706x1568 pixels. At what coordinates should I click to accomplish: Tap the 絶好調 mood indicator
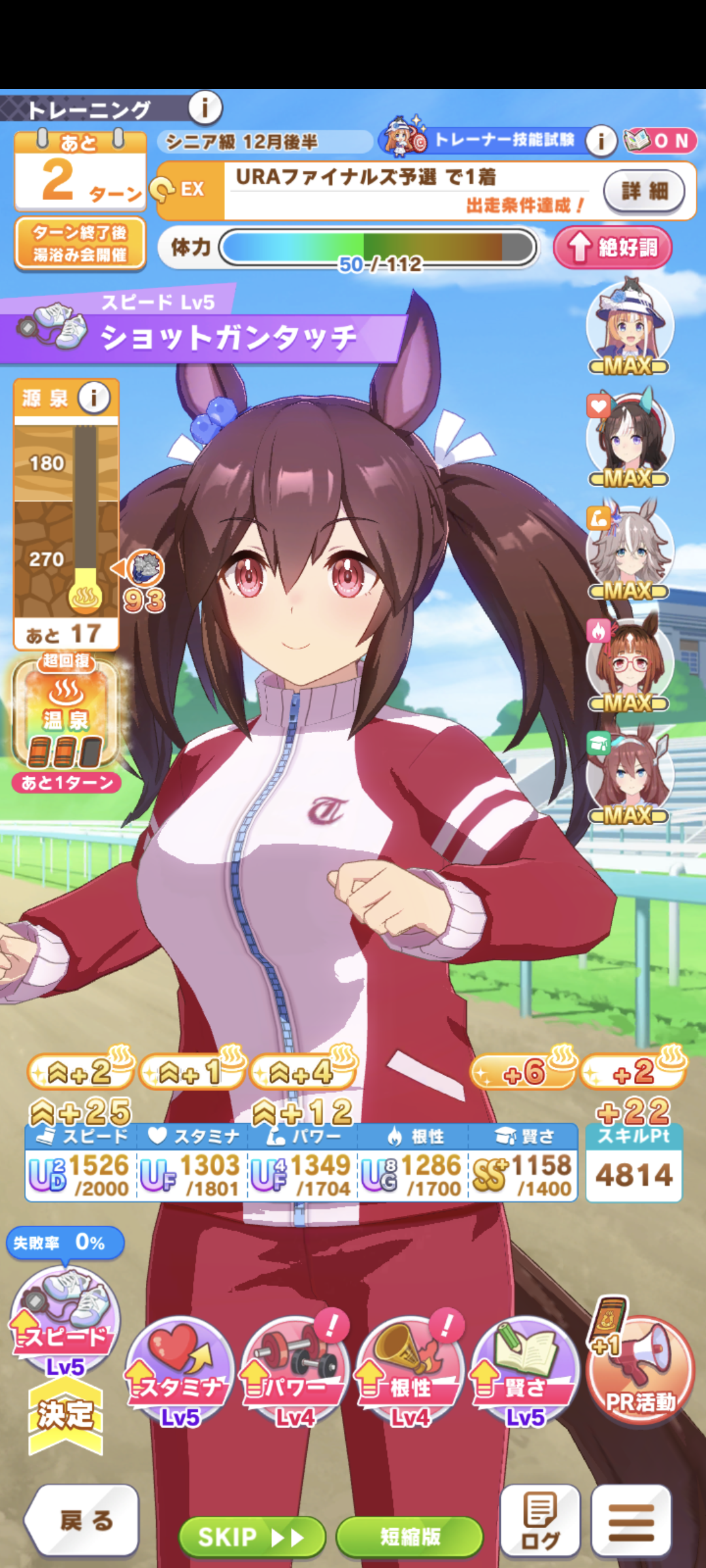tap(613, 248)
